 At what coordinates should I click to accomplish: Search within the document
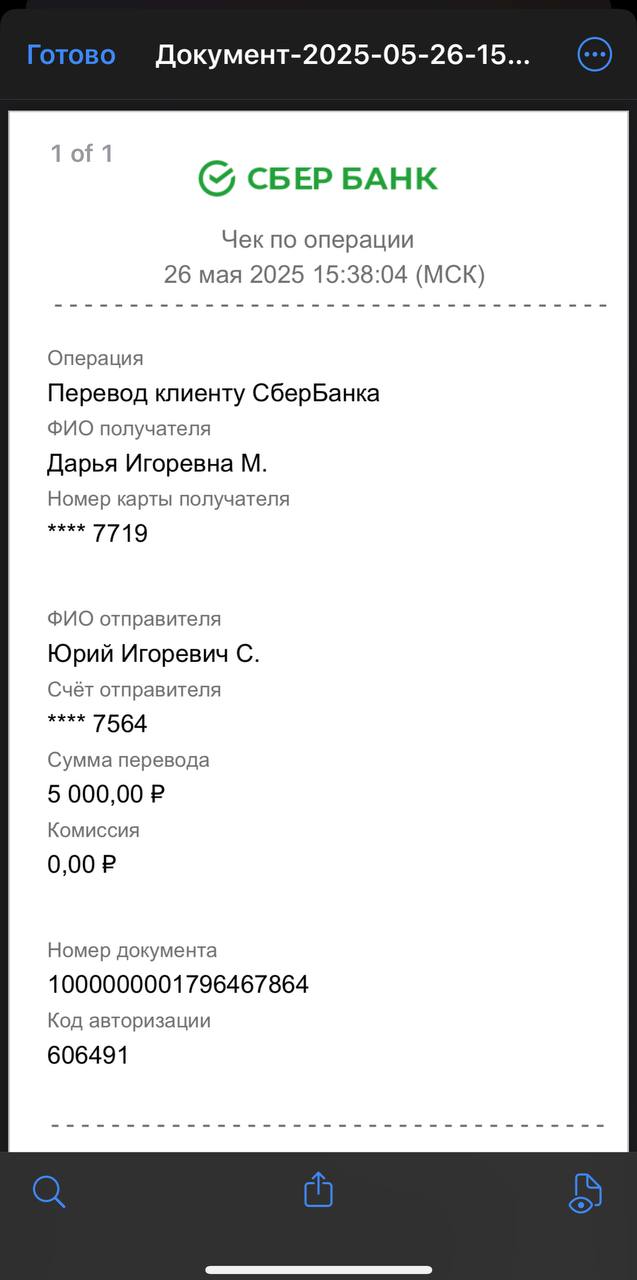(49, 1192)
